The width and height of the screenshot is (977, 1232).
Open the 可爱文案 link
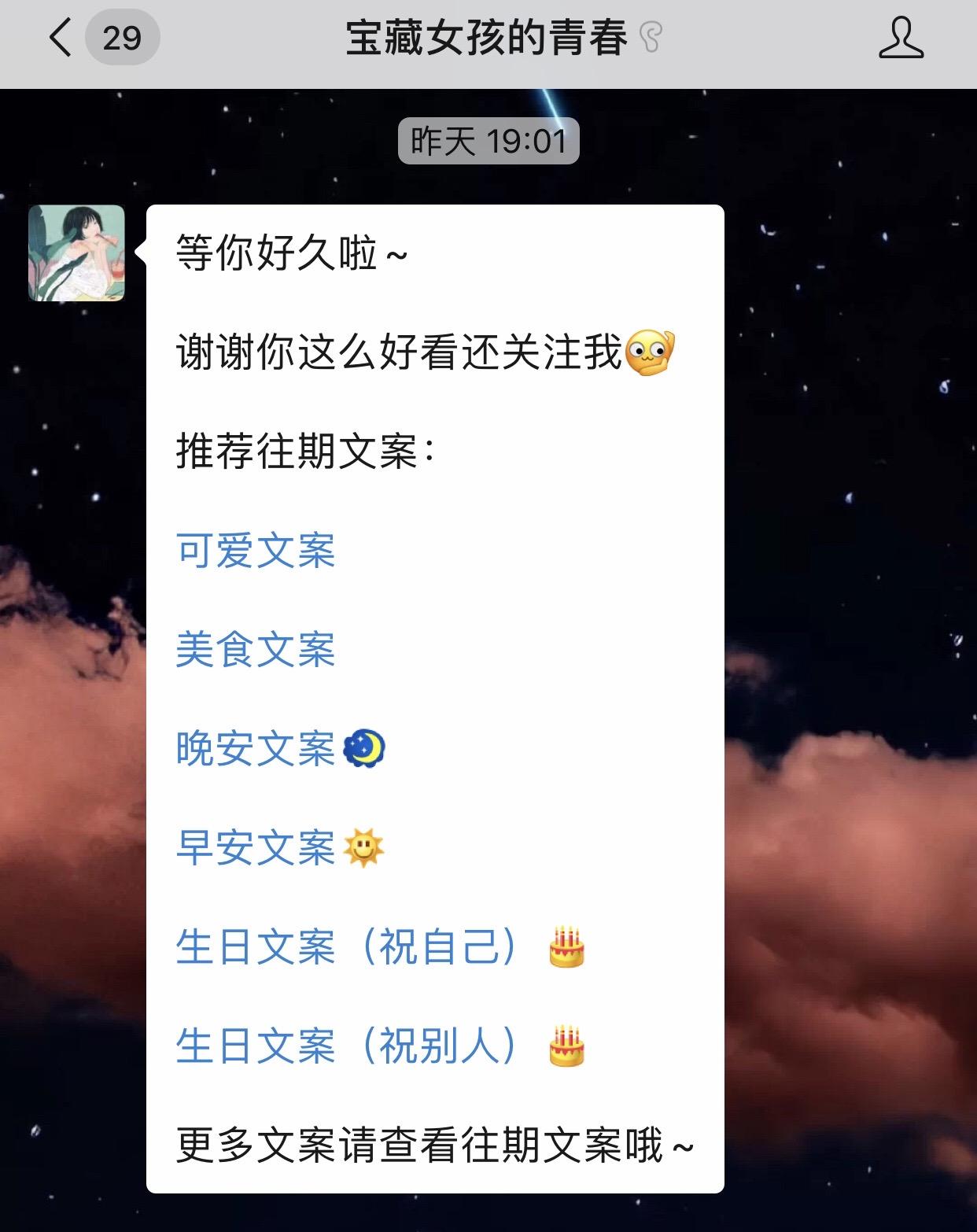pyautogui.click(x=256, y=550)
